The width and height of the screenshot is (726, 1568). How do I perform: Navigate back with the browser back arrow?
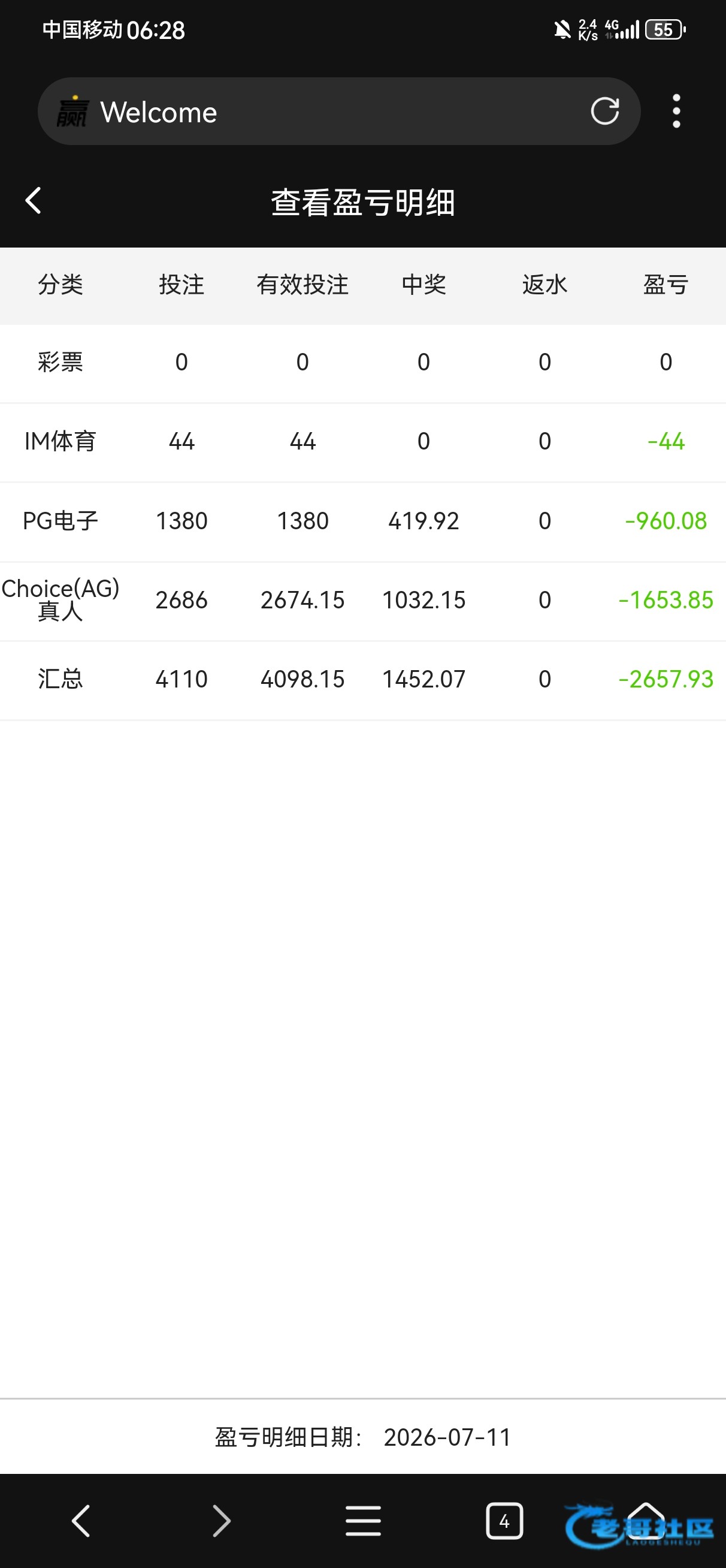[x=81, y=1521]
